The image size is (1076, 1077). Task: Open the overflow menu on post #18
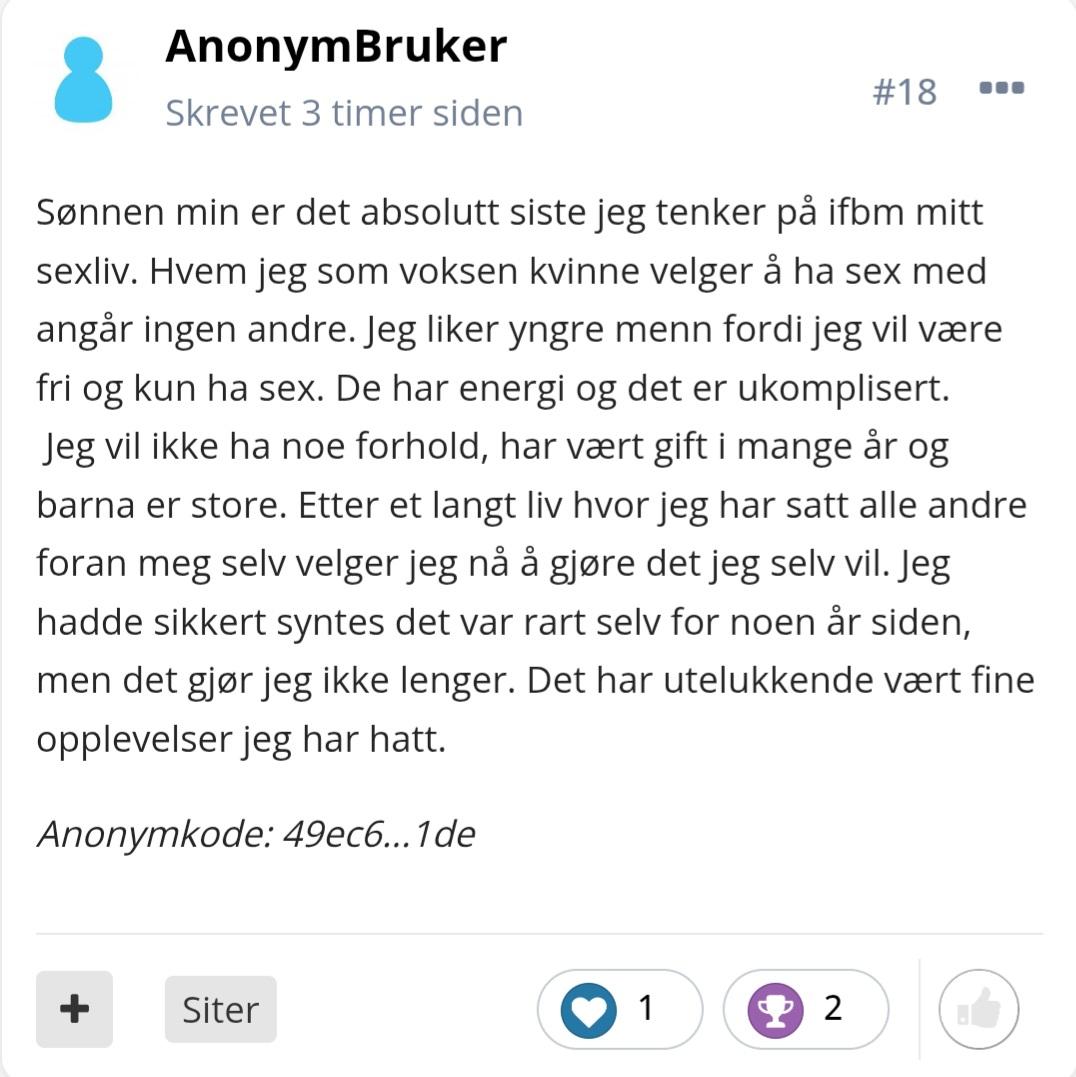coord(1001,88)
